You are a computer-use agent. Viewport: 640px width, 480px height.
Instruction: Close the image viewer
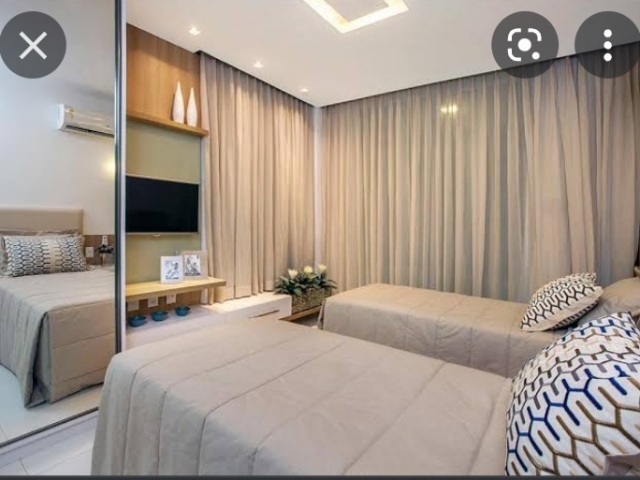pyautogui.click(x=33, y=45)
